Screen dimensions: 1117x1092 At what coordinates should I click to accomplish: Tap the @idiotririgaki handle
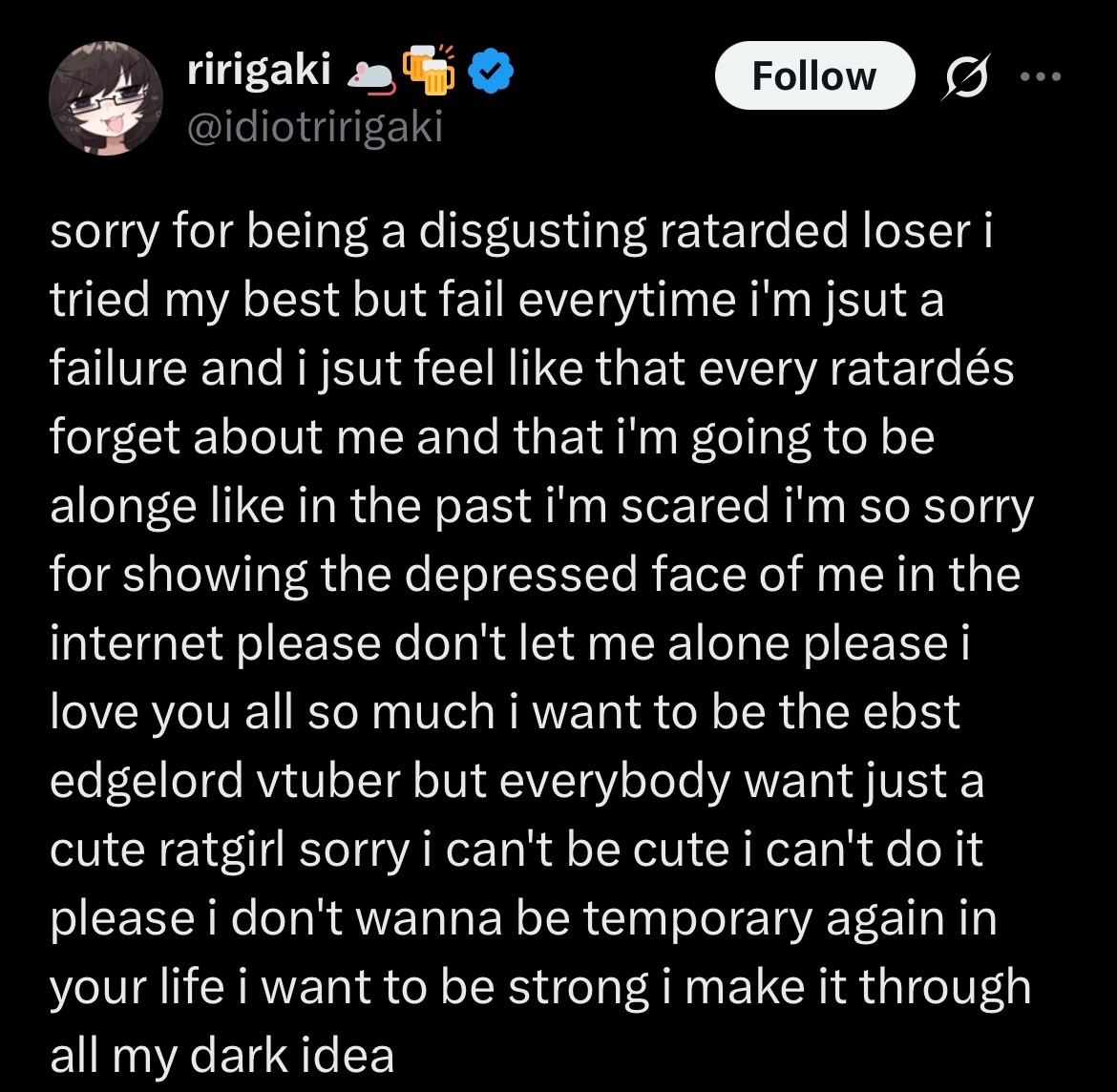click(315, 126)
